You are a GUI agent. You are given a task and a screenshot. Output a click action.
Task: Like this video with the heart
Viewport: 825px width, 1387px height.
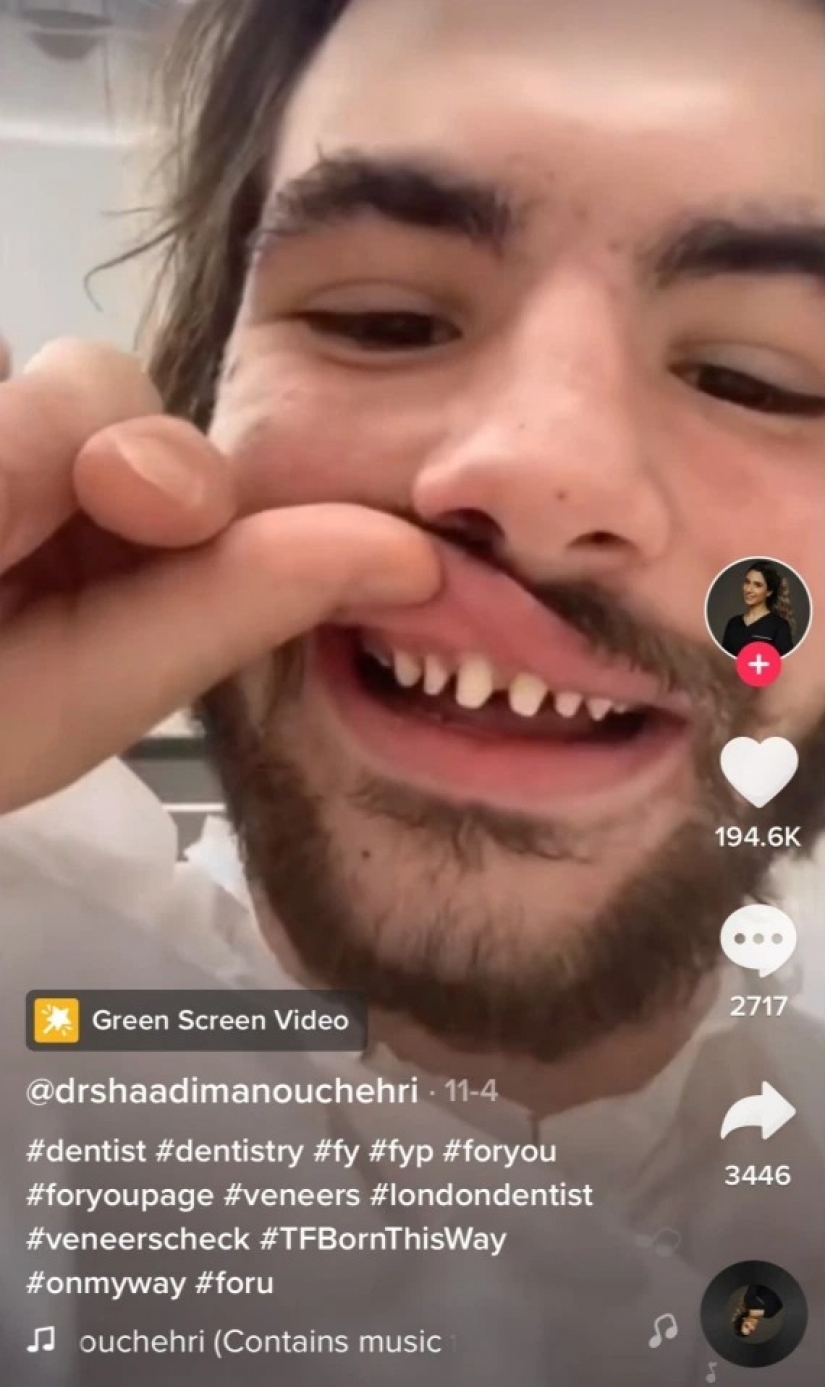(x=759, y=773)
